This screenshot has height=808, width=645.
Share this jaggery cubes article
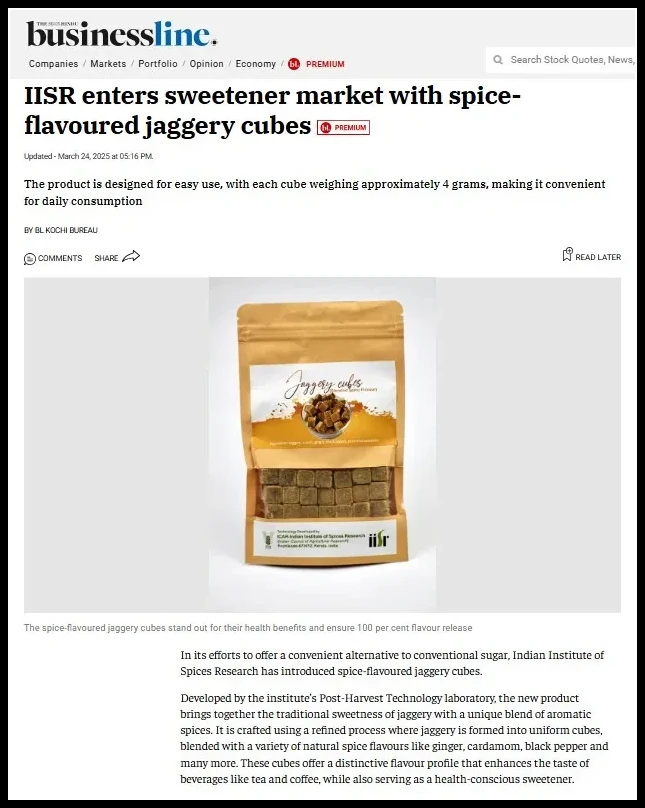pyautogui.click(x=117, y=258)
